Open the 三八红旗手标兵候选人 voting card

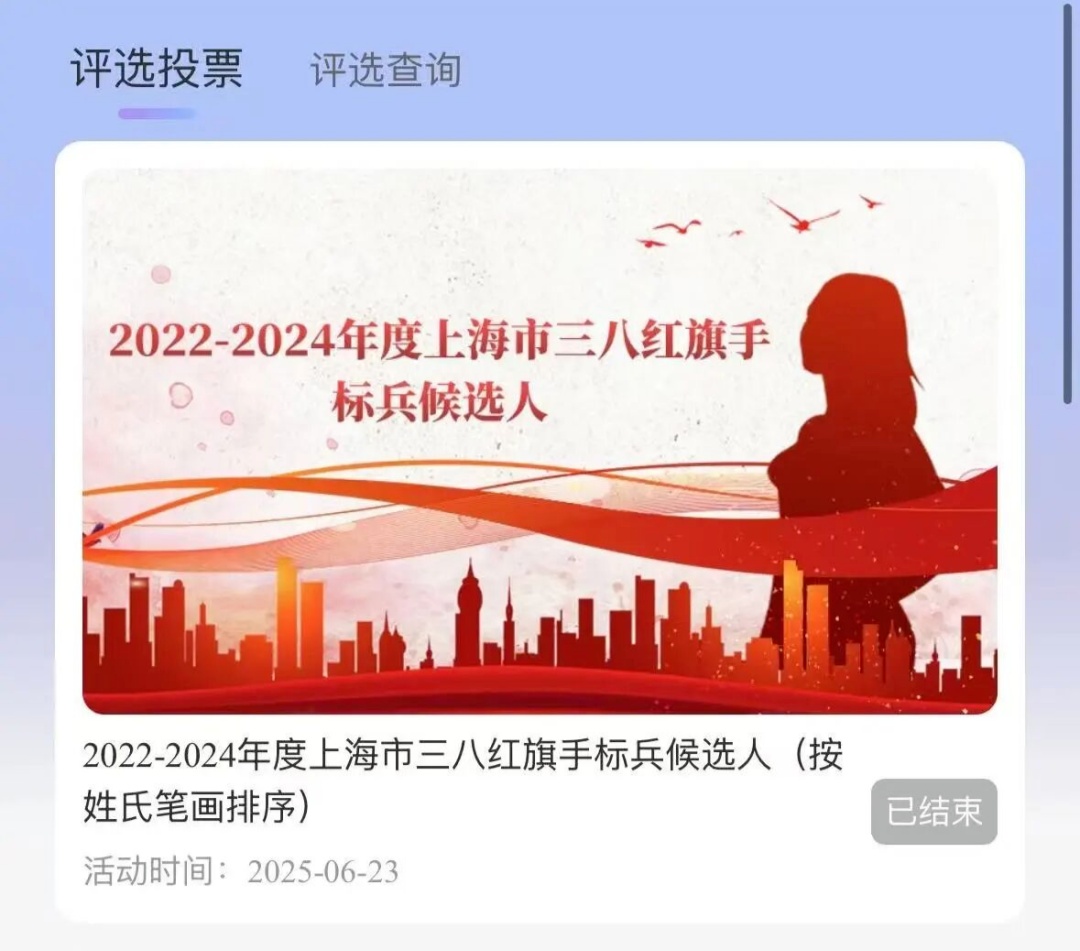[x=539, y=441]
